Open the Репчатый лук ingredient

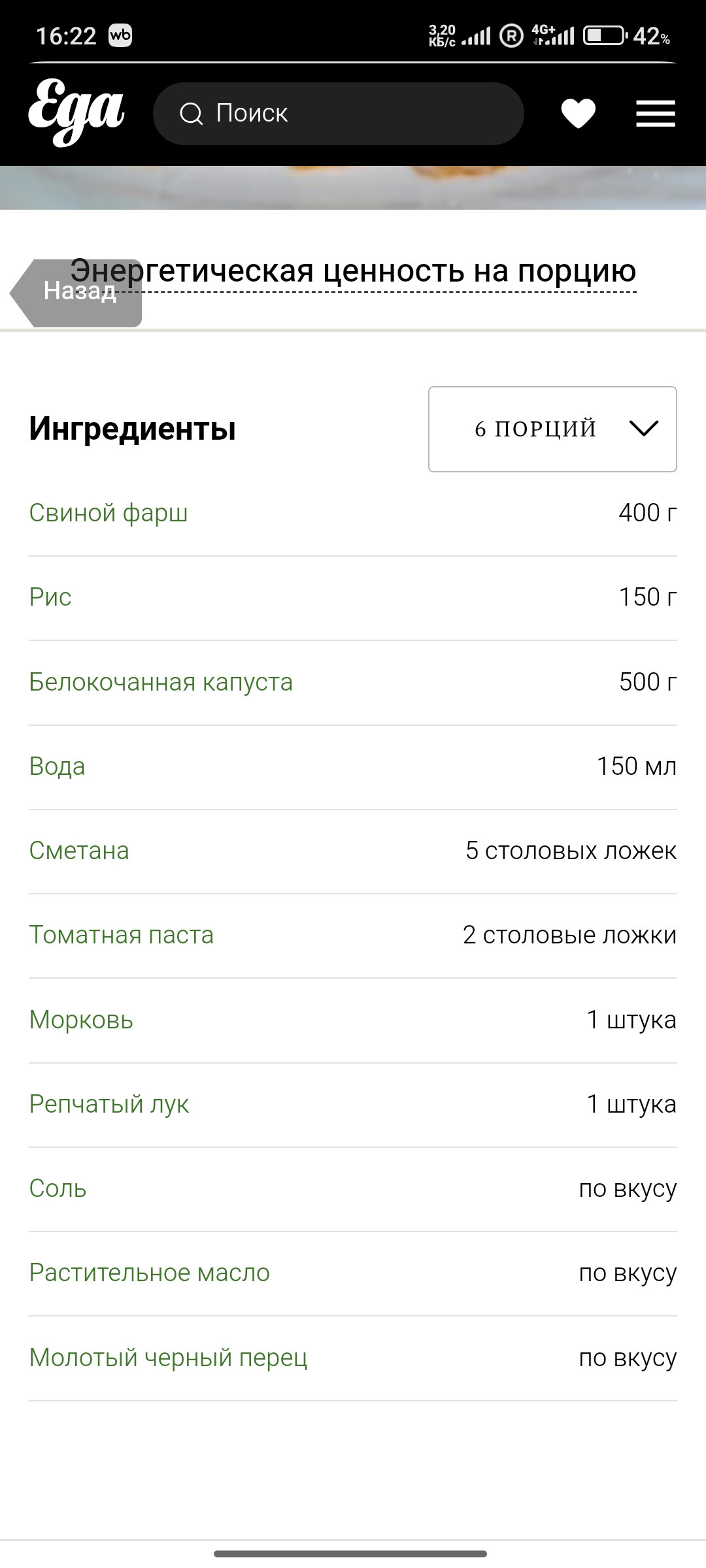click(109, 1104)
